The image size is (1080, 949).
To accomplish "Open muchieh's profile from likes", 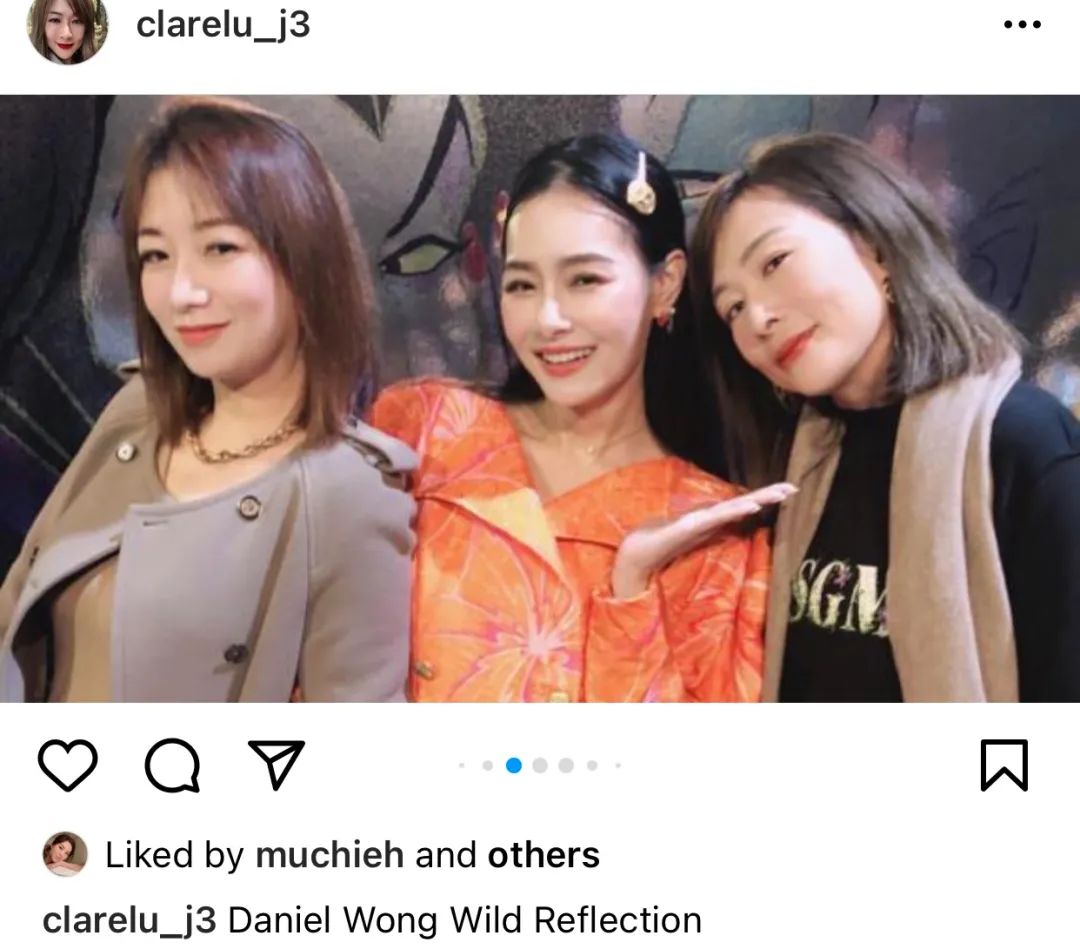I will [x=329, y=855].
